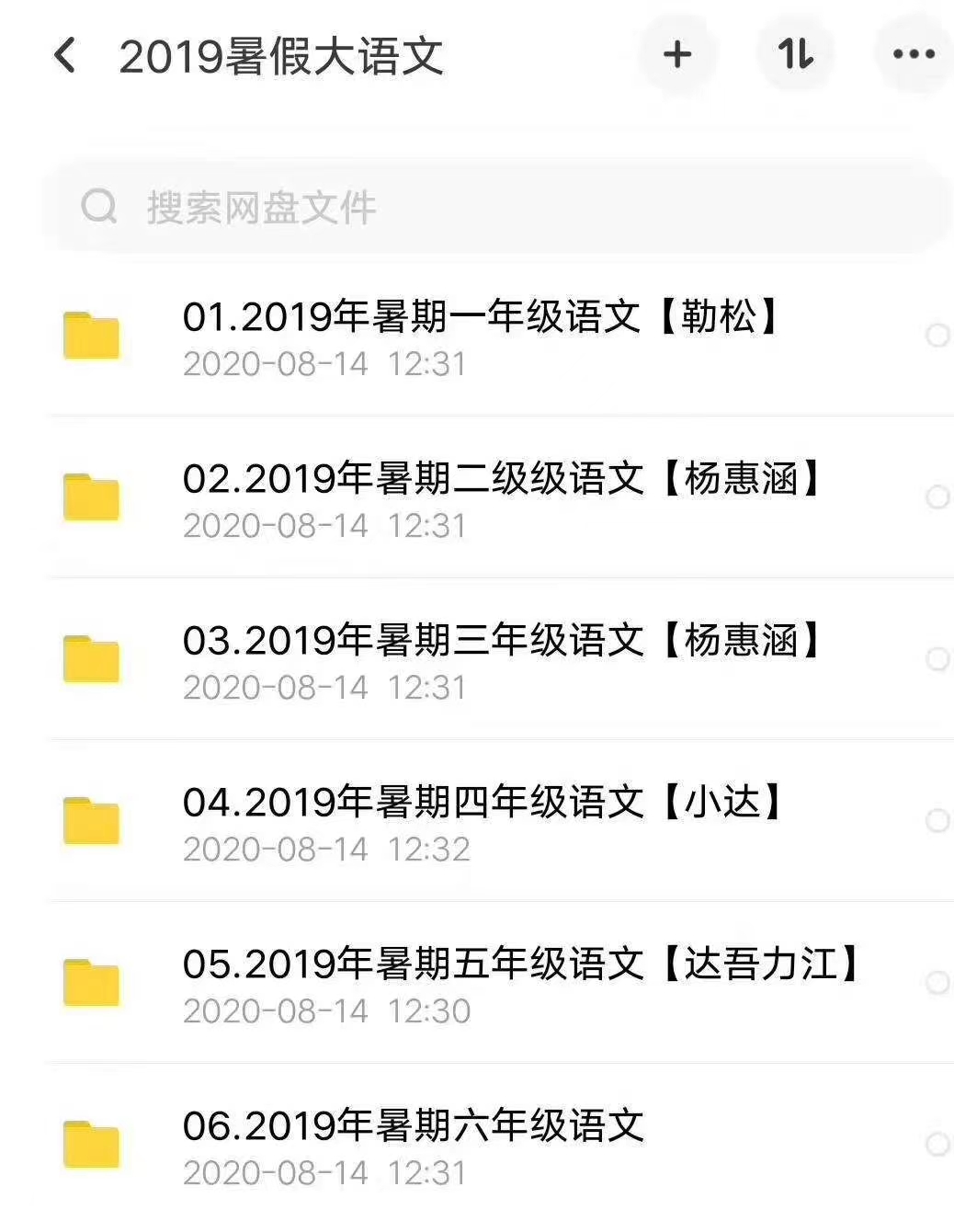Tap the plus icon to add new content
954x1232 pixels.
(x=677, y=55)
